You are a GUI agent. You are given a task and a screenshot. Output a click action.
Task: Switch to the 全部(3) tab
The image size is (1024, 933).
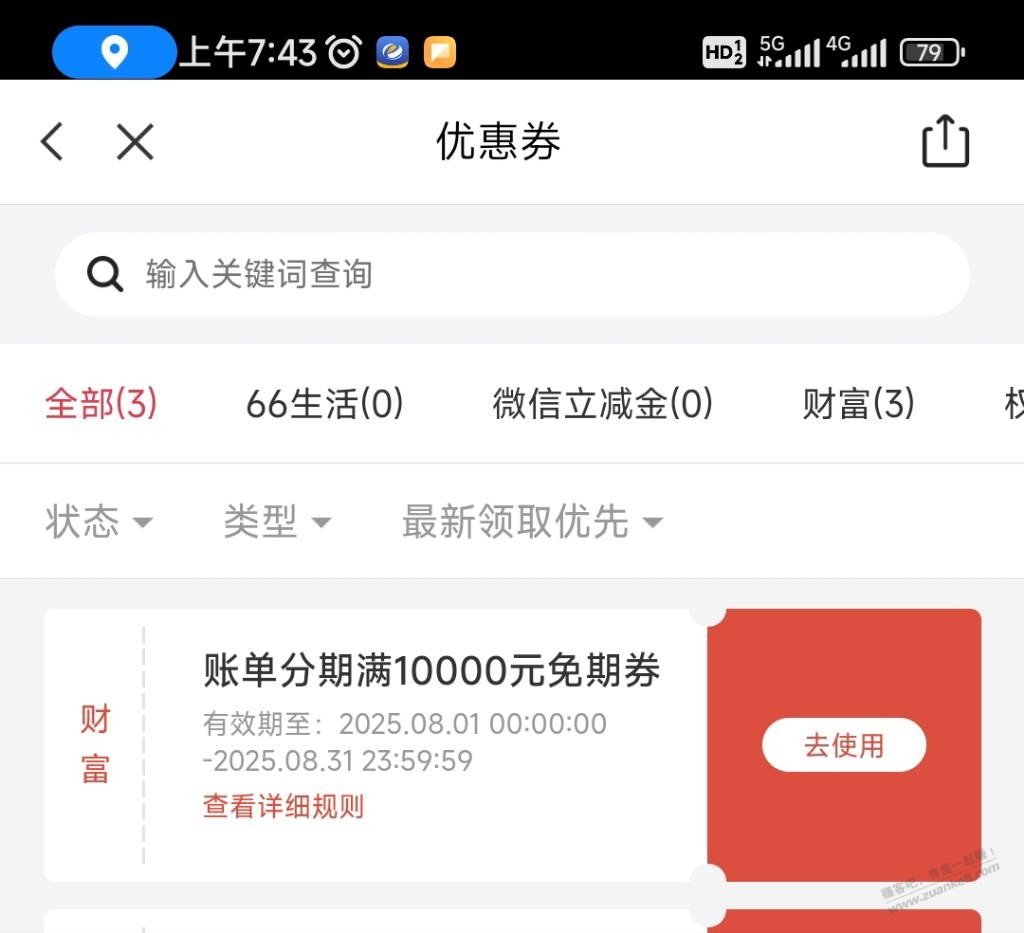coord(101,404)
